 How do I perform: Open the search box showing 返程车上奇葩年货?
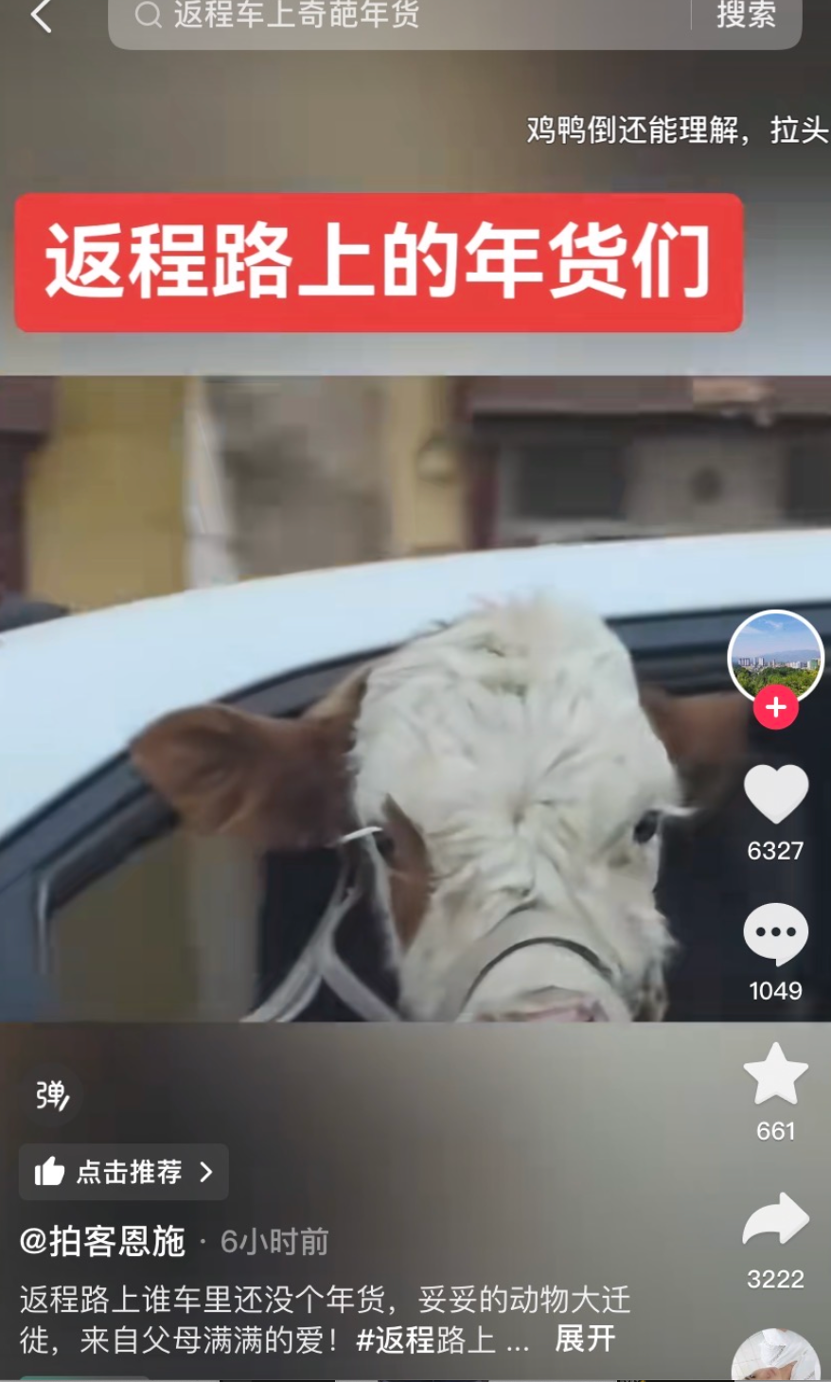[x=400, y=18]
